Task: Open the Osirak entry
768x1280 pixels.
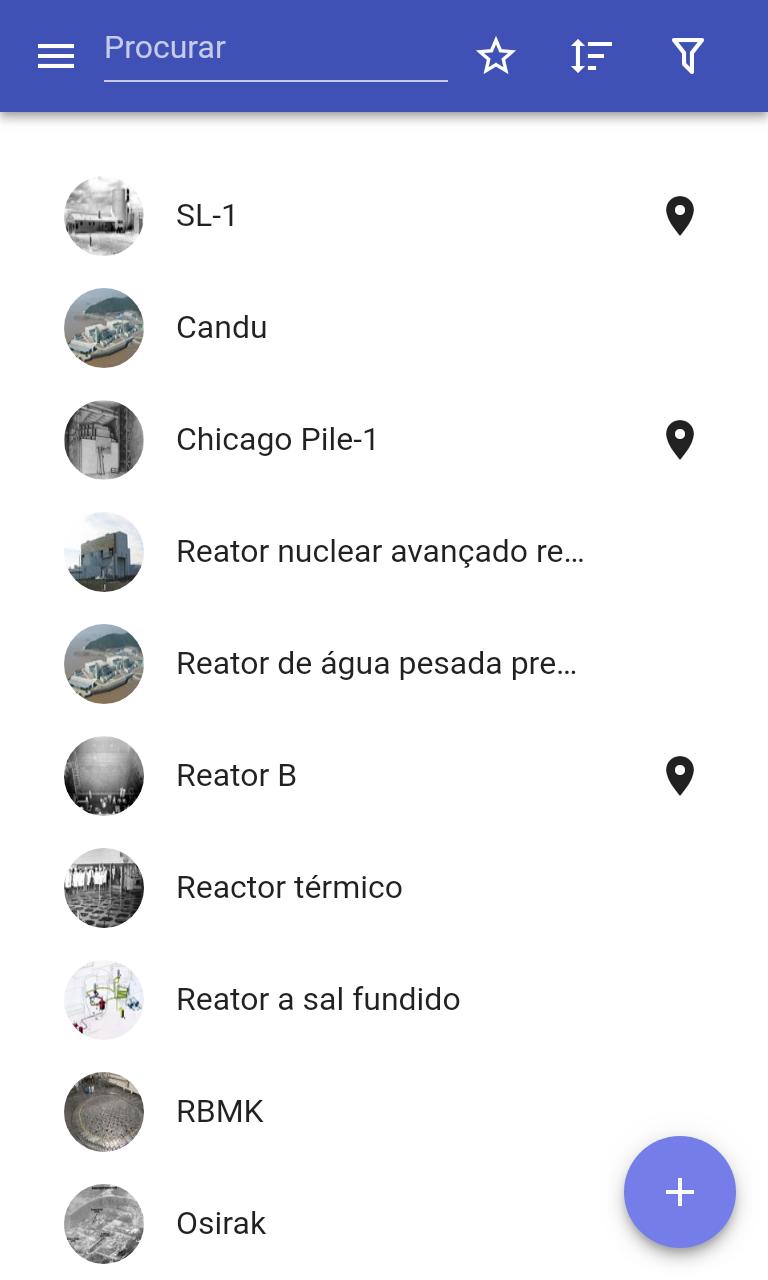Action: coord(384,1224)
